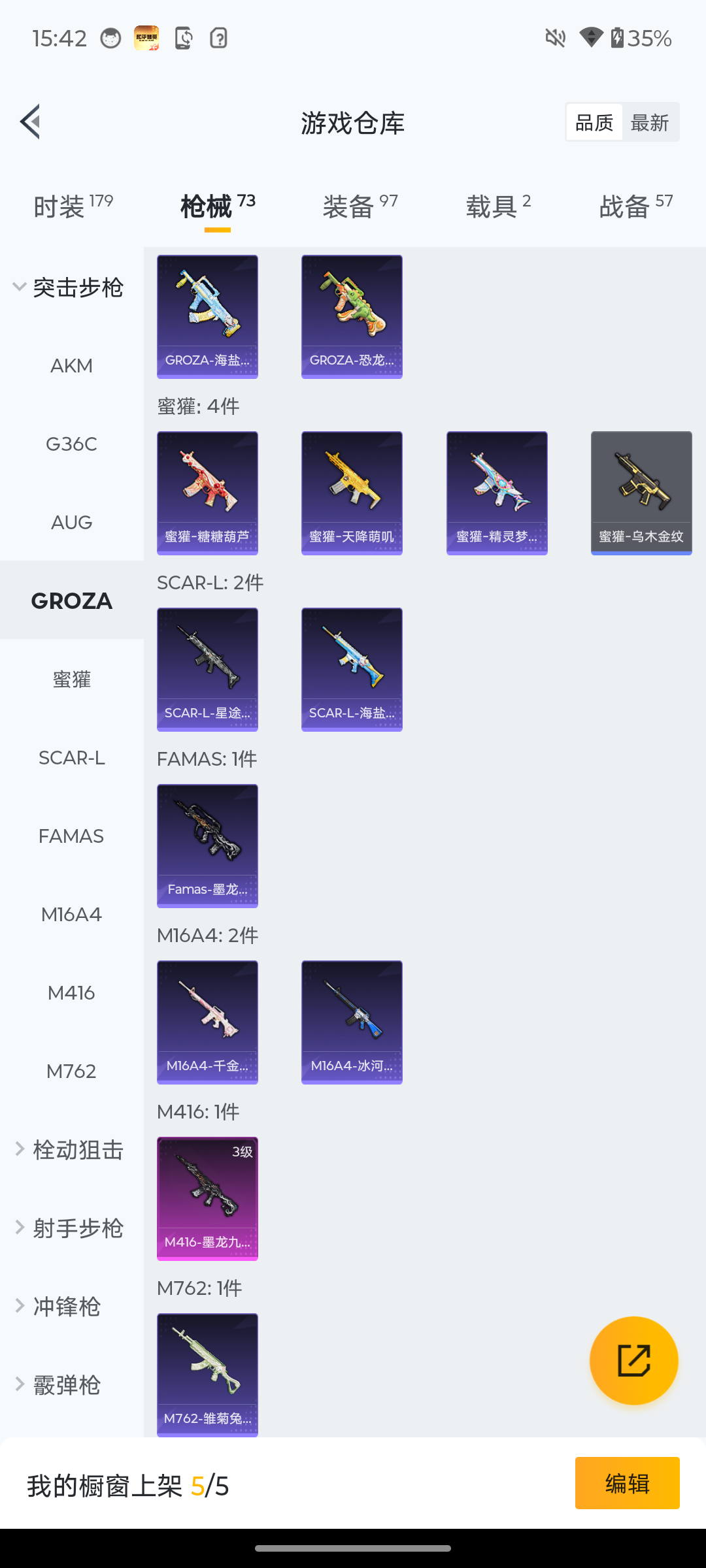The height and width of the screenshot is (1568, 706).
Task: Switch to the 时装 tab
Action: click(73, 206)
